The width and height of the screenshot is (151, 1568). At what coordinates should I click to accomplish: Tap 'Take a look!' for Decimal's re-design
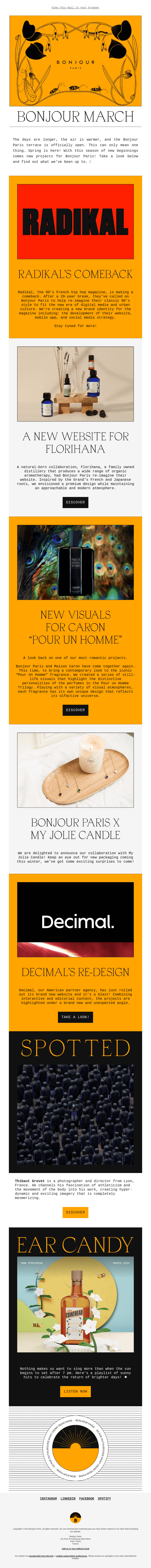point(75,1017)
